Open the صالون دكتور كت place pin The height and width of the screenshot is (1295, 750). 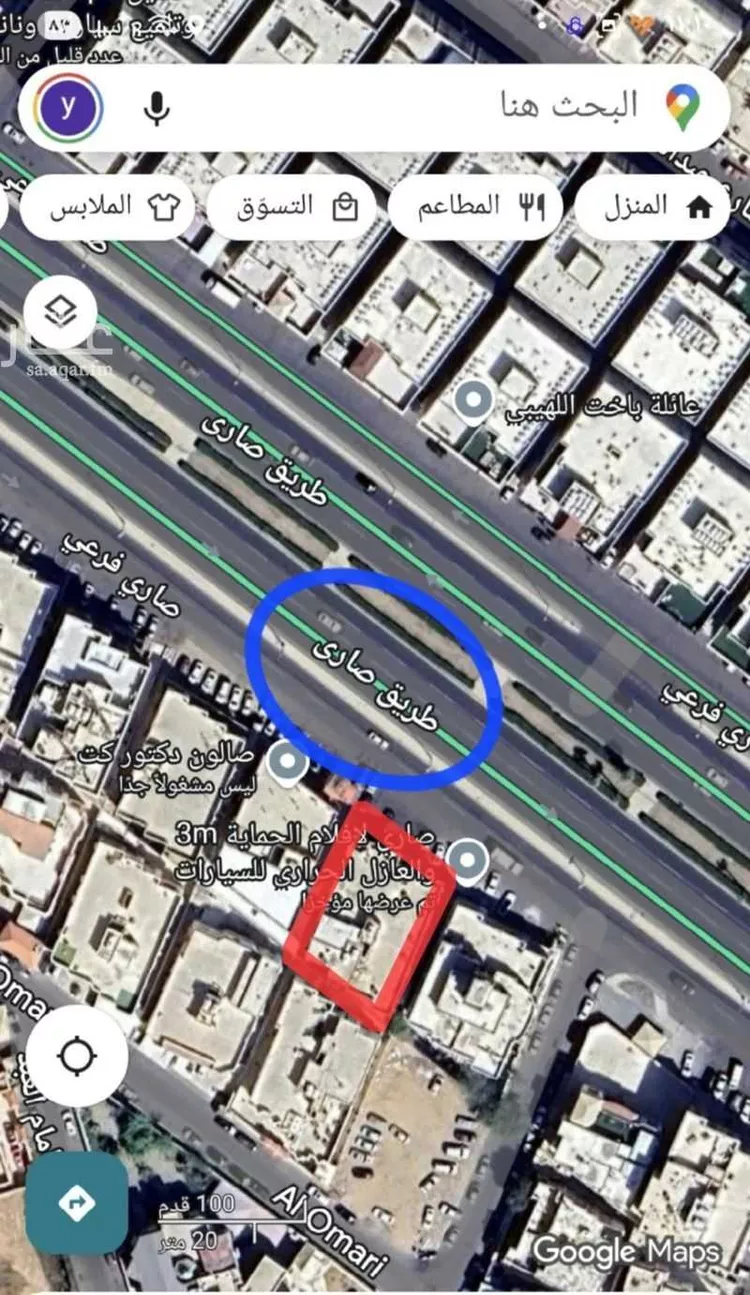click(289, 763)
